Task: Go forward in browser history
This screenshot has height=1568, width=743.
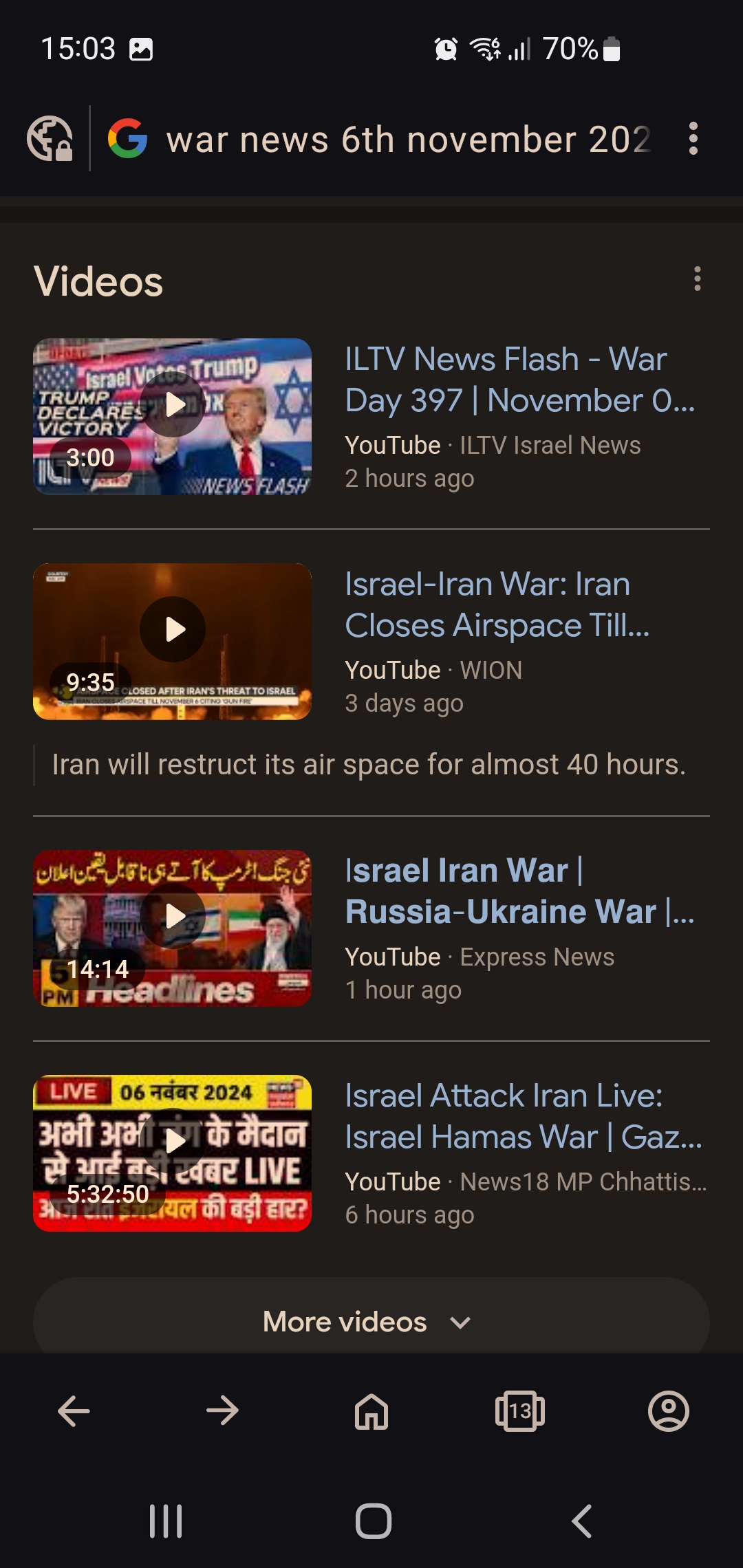Action: pos(222,1411)
